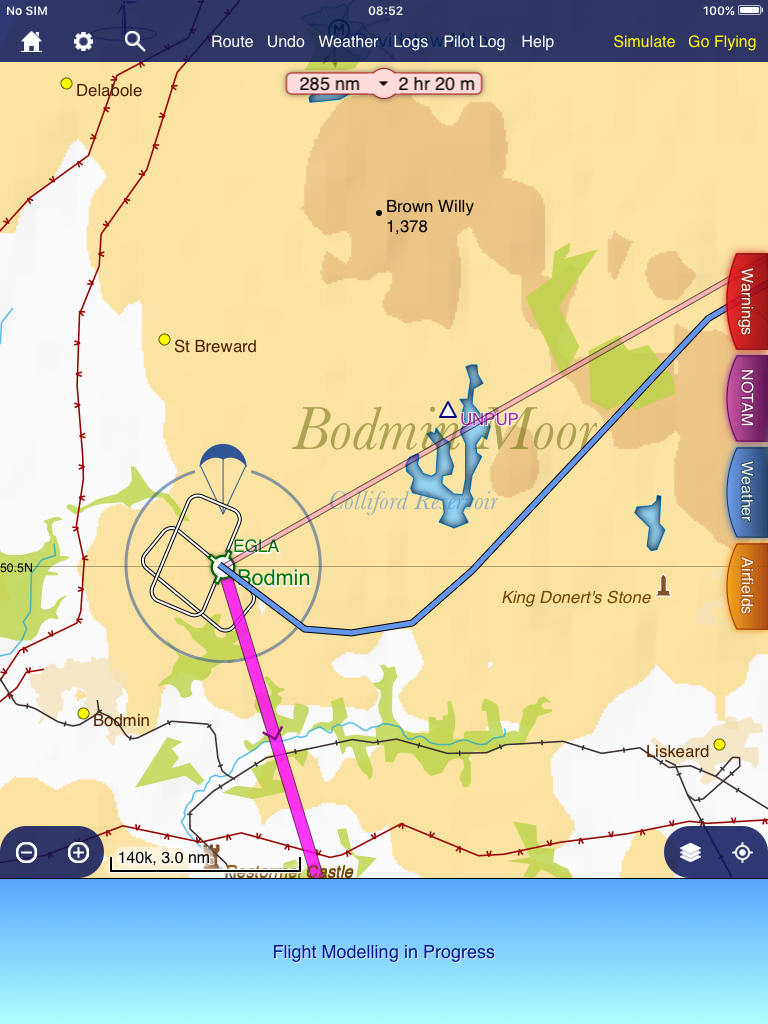Tap Go Flying
Image resolution: width=768 pixels, height=1024 pixels.
(x=722, y=42)
